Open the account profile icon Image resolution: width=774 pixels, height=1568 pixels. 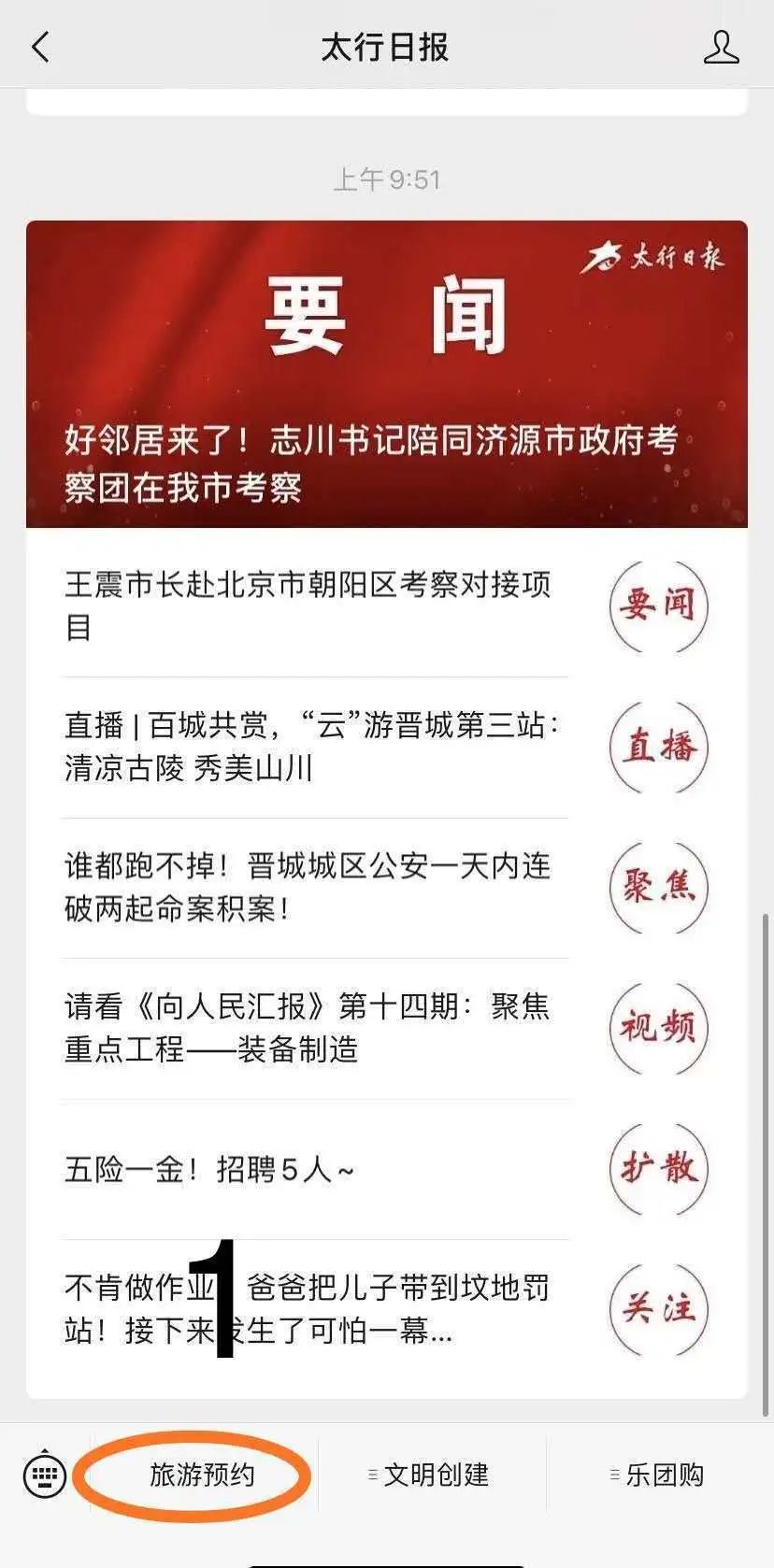point(721,47)
